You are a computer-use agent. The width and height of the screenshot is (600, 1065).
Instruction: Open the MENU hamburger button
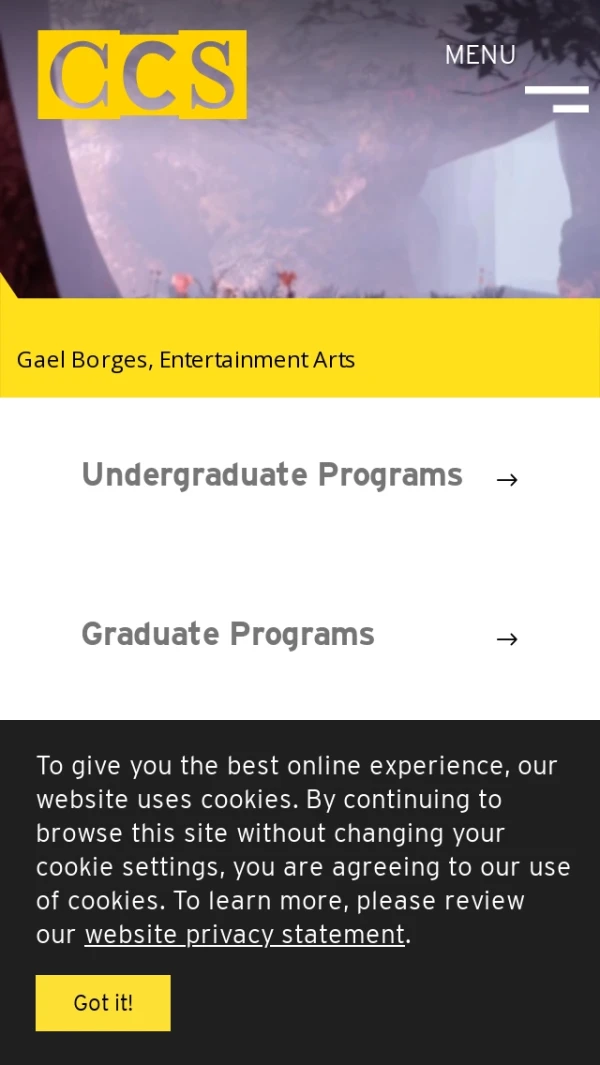[555, 98]
